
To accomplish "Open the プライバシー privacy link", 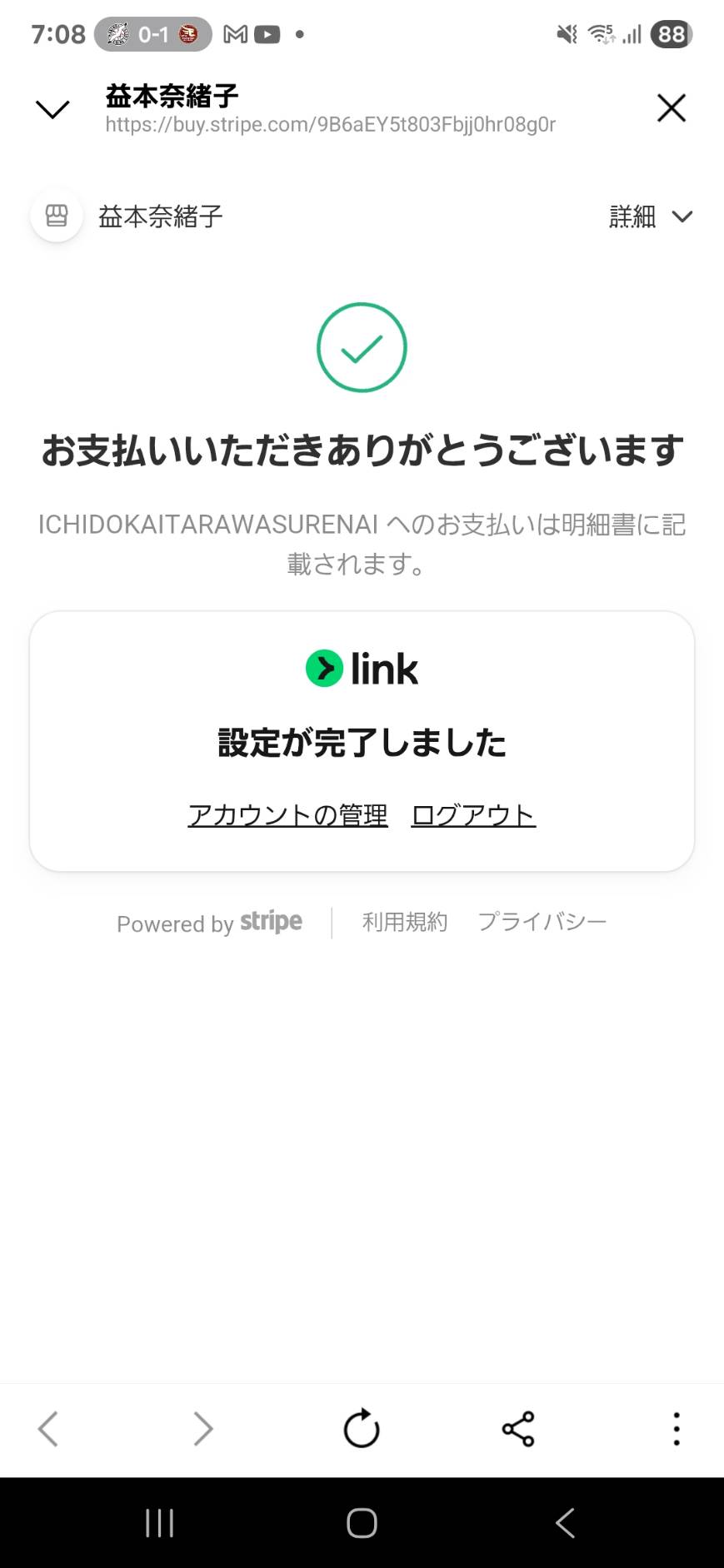I will 542,922.
